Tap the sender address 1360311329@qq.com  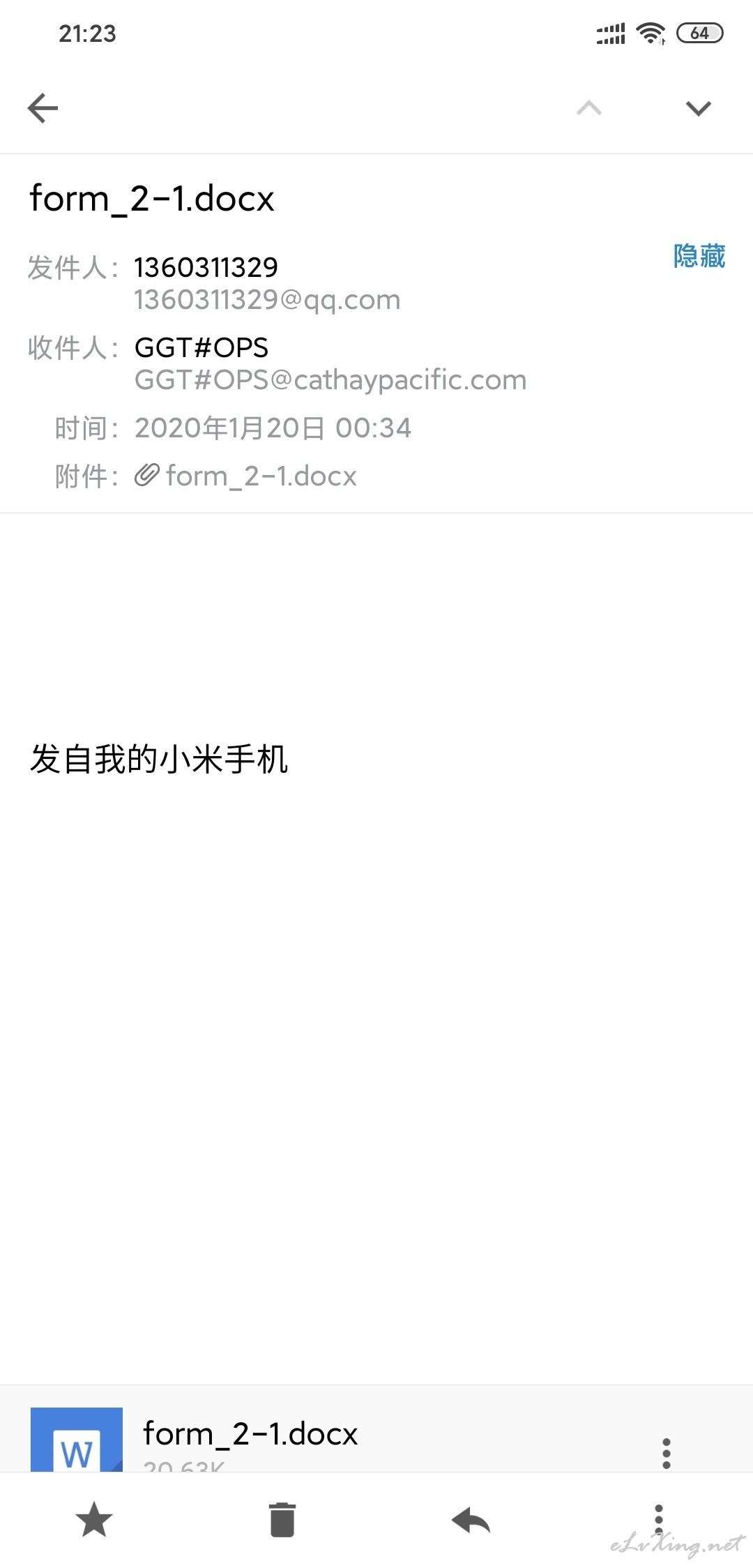click(x=268, y=300)
